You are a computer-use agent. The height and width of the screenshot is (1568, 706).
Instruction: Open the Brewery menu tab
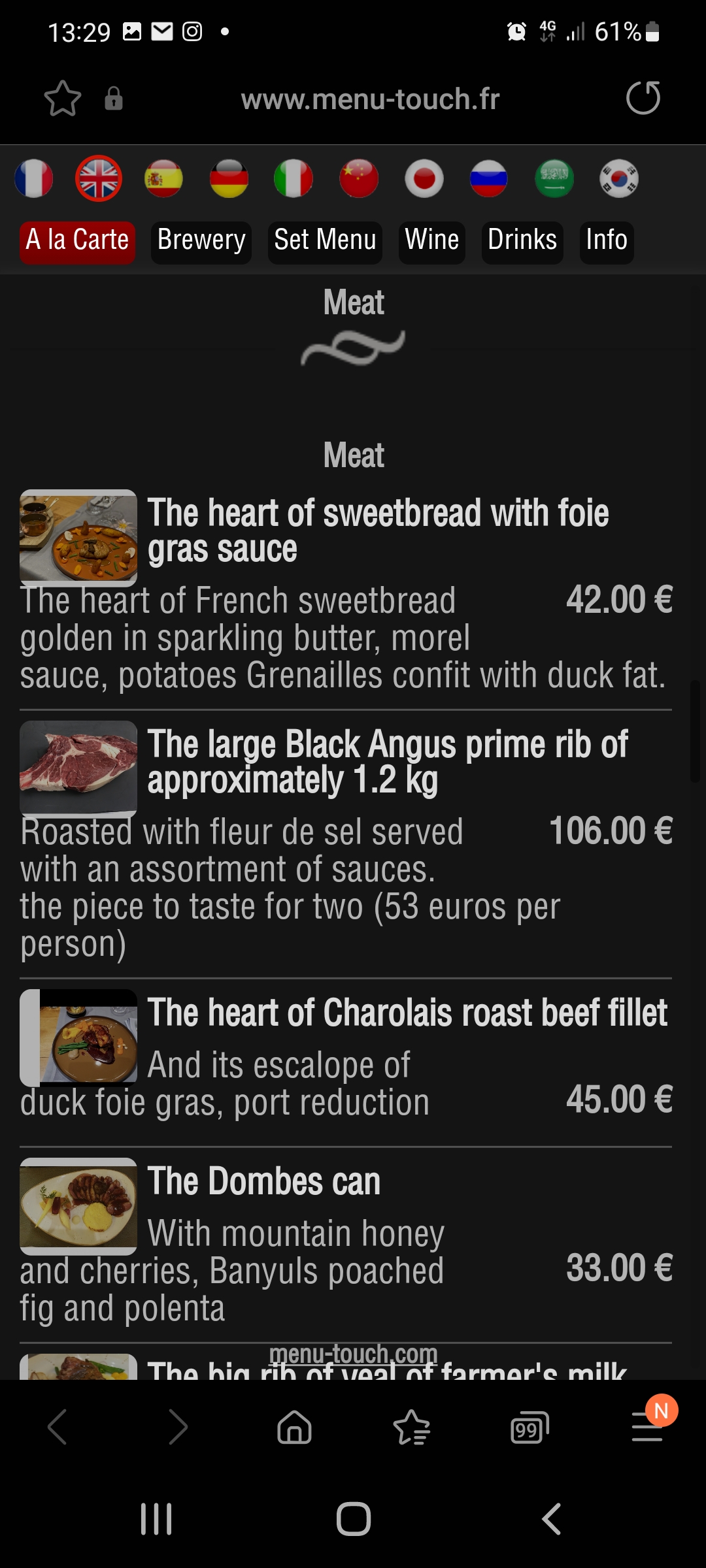[201, 240]
